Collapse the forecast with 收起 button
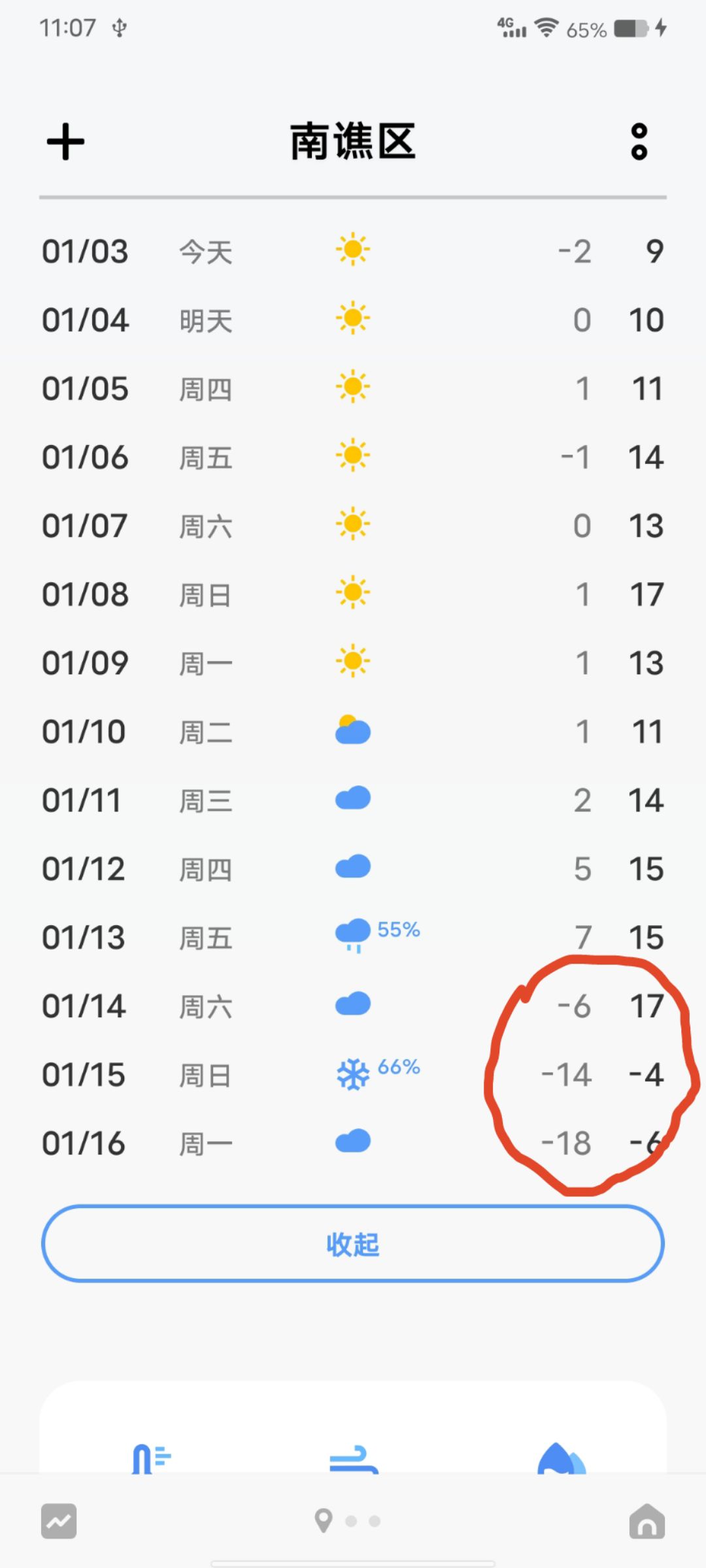The width and height of the screenshot is (706, 1568). click(353, 1244)
